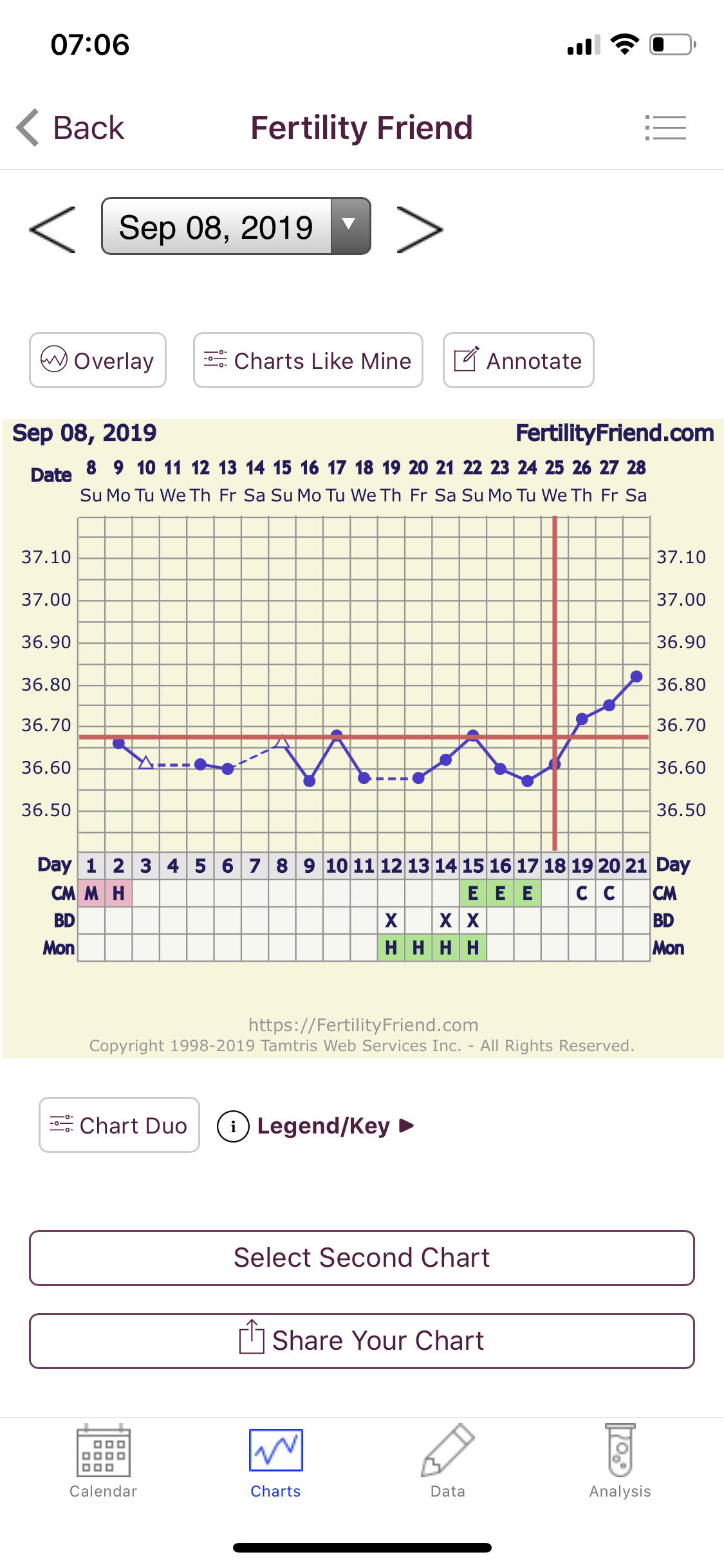The height and width of the screenshot is (1568, 724).
Task: Open the Sep 08, 2019 date dropdown
Action: point(236,227)
